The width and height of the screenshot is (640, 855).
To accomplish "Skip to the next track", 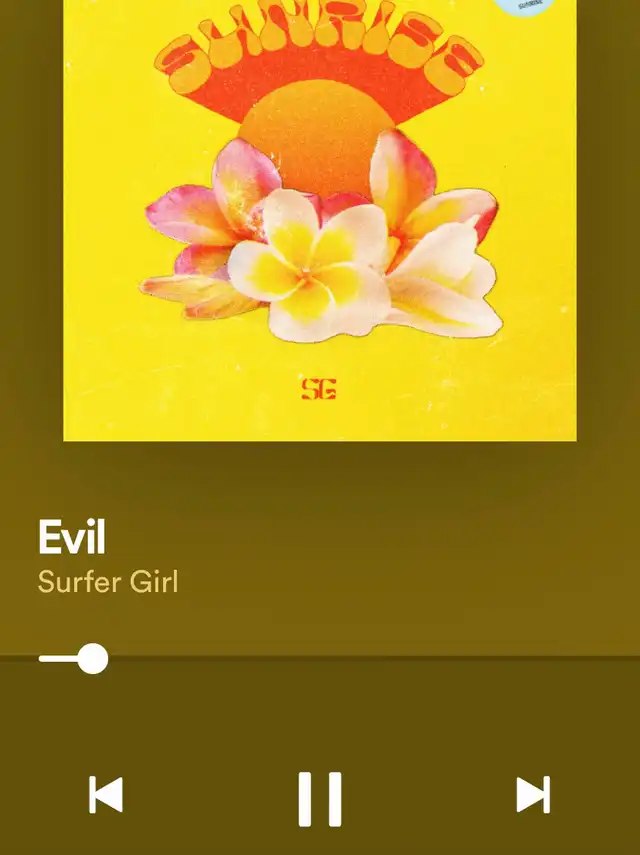I will click(x=533, y=795).
